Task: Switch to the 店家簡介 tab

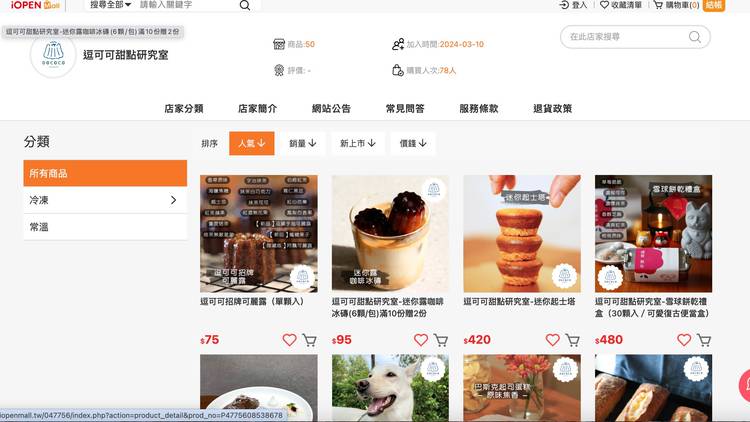Action: (x=257, y=108)
